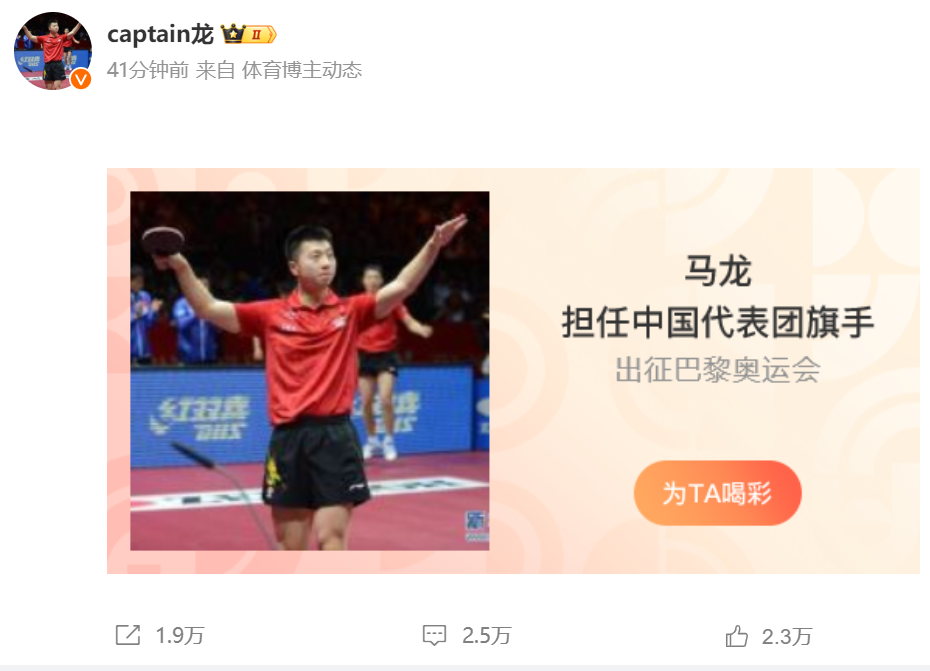Open the 体育博主动态 source link
The image size is (930, 671).
click(302, 70)
